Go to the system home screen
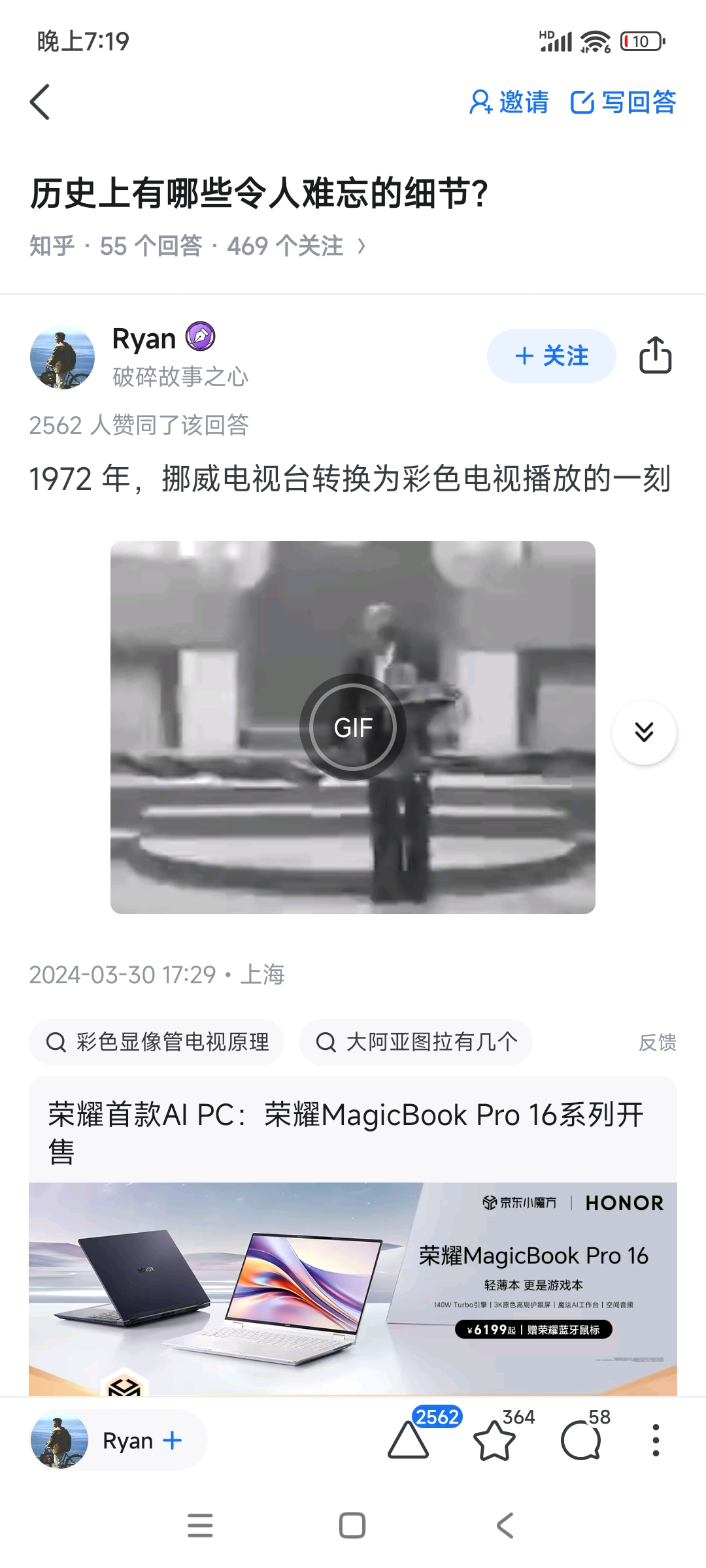706x1568 pixels. pos(352,1526)
